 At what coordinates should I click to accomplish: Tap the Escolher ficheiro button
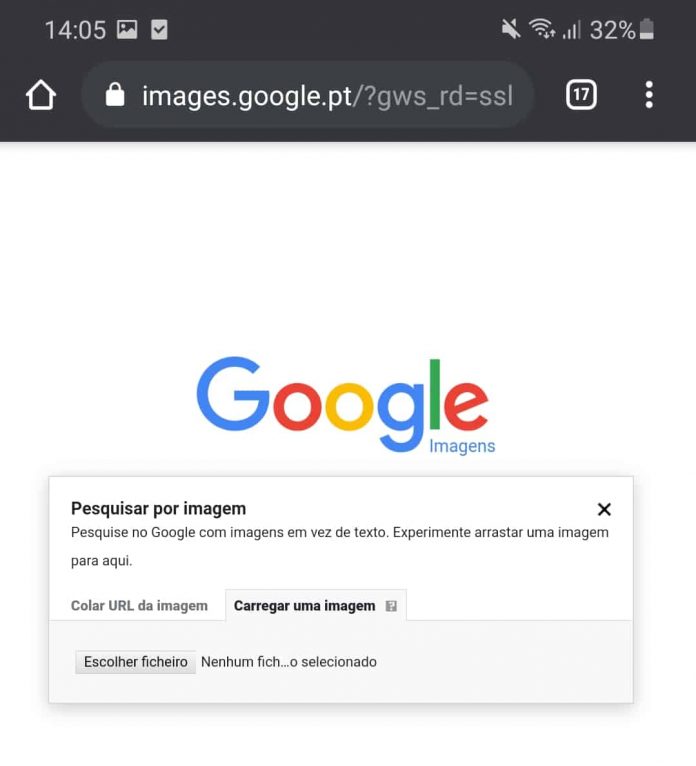(136, 662)
